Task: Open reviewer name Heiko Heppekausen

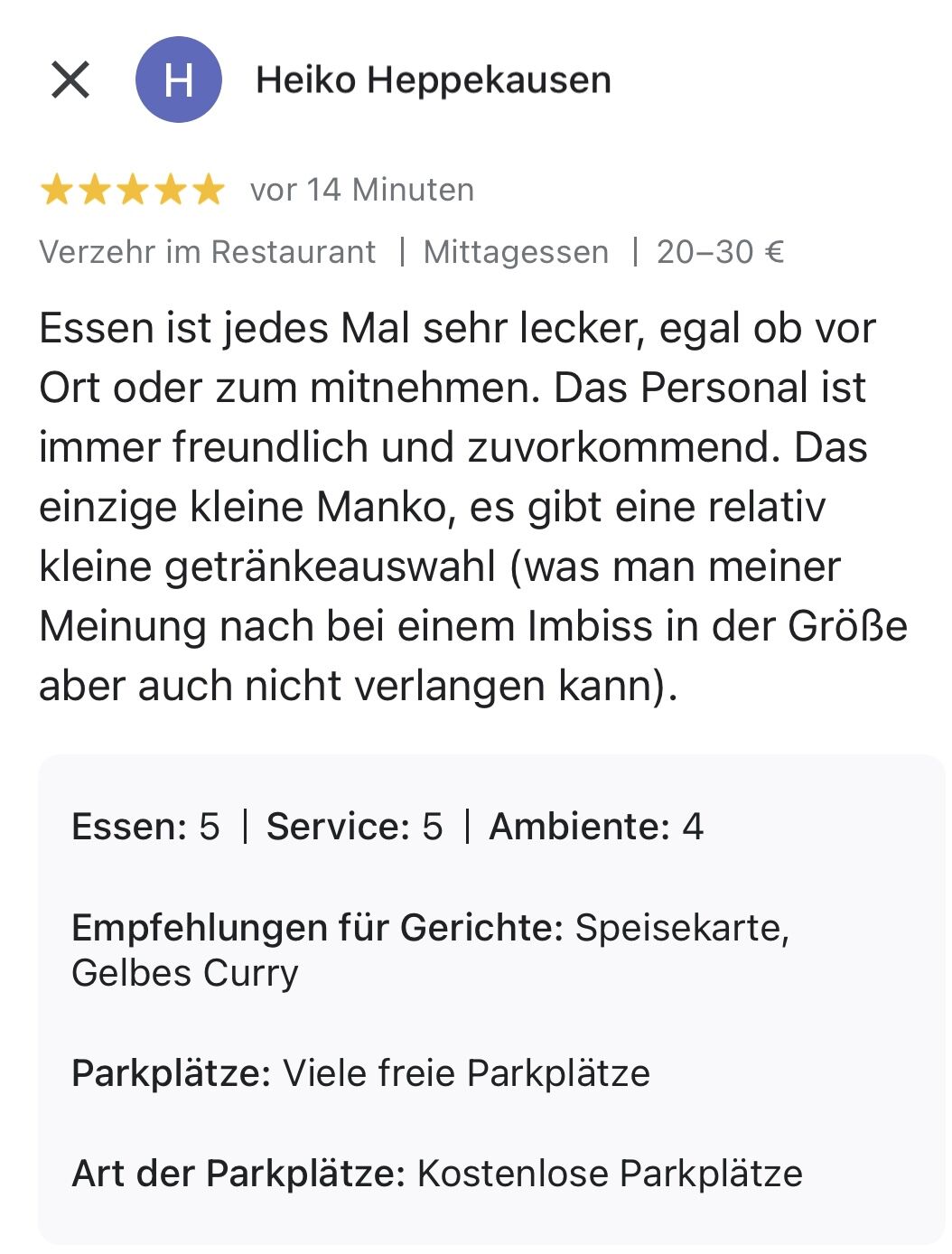Action: coord(434,80)
